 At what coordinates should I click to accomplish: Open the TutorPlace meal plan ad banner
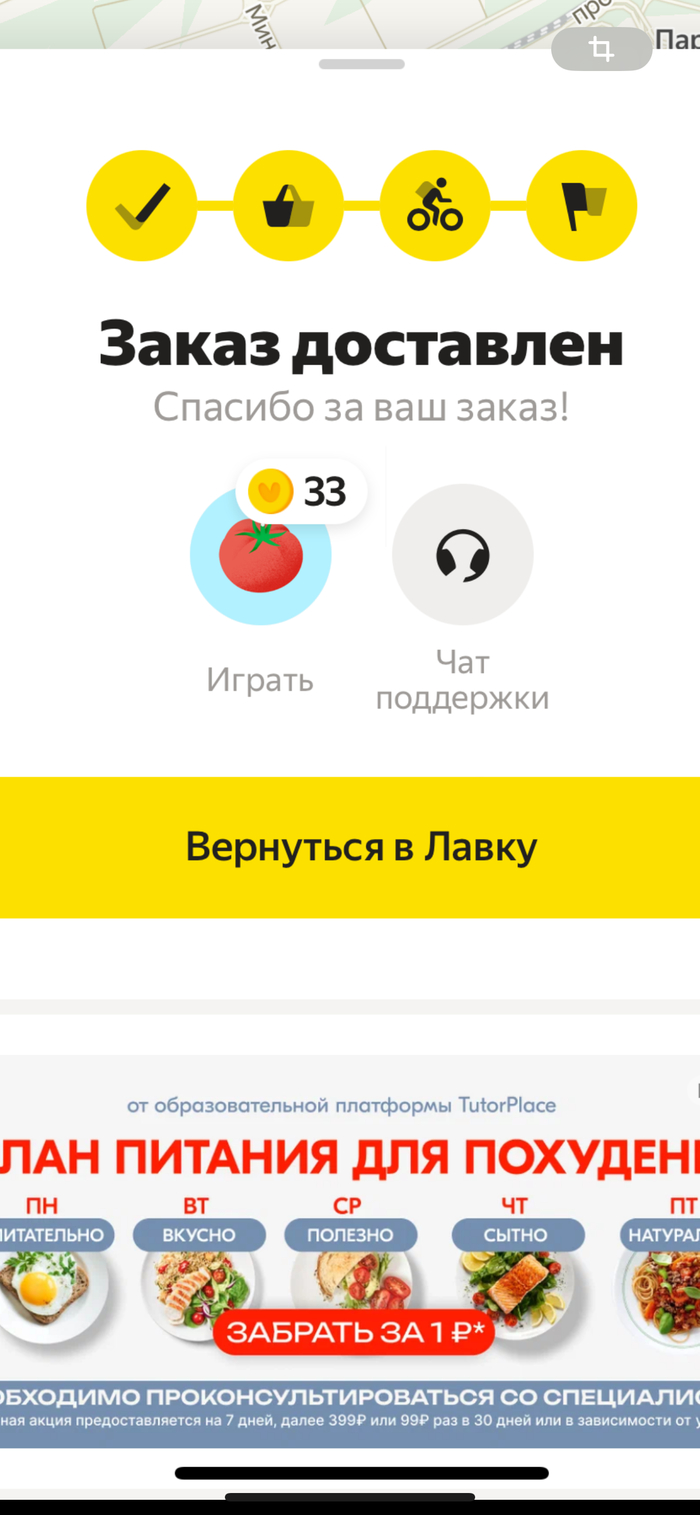tap(350, 1250)
